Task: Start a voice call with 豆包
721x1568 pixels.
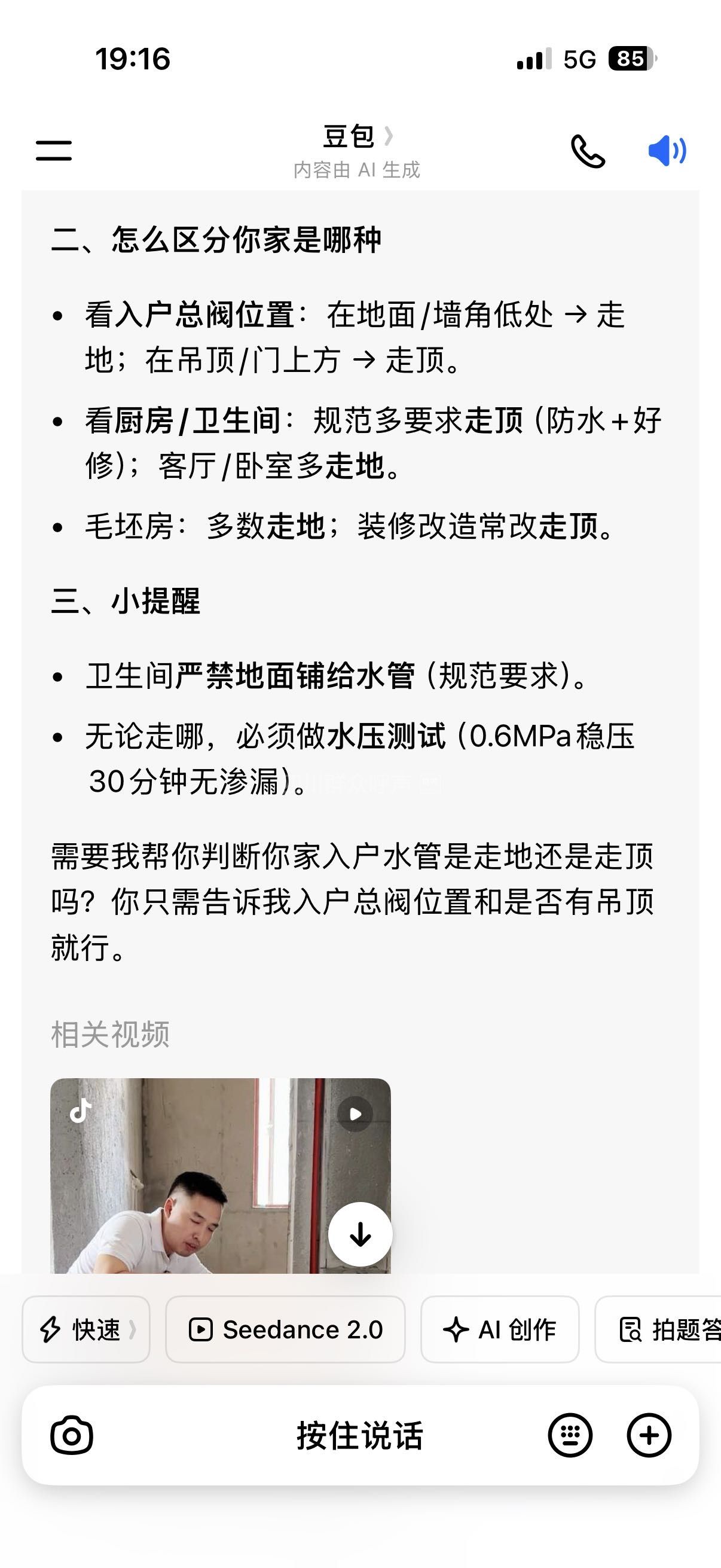Action: [587, 151]
